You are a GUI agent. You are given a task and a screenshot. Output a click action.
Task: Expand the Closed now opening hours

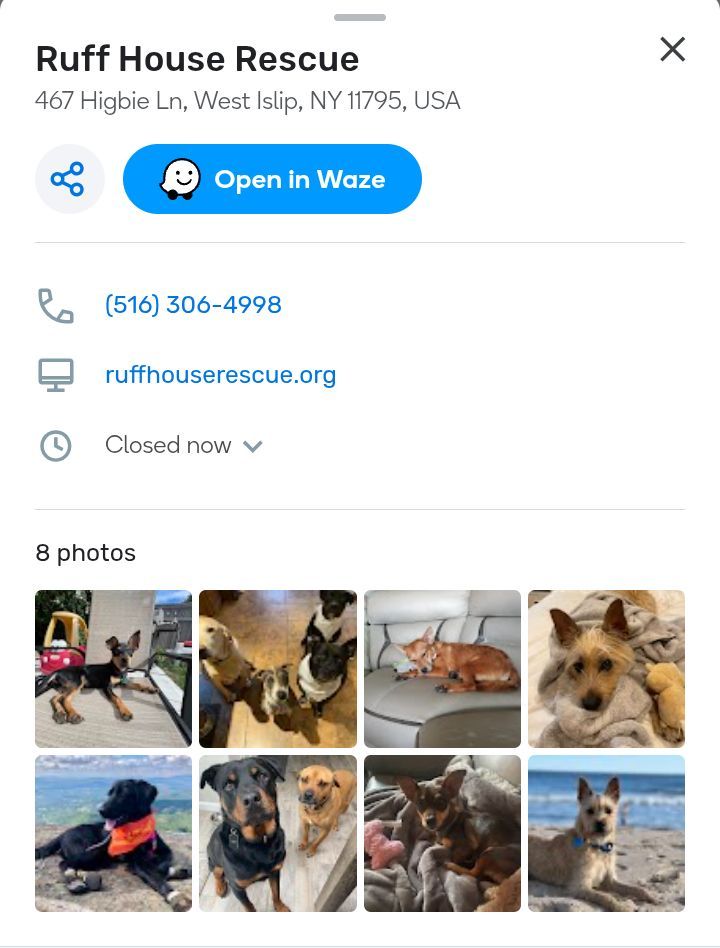click(x=184, y=445)
